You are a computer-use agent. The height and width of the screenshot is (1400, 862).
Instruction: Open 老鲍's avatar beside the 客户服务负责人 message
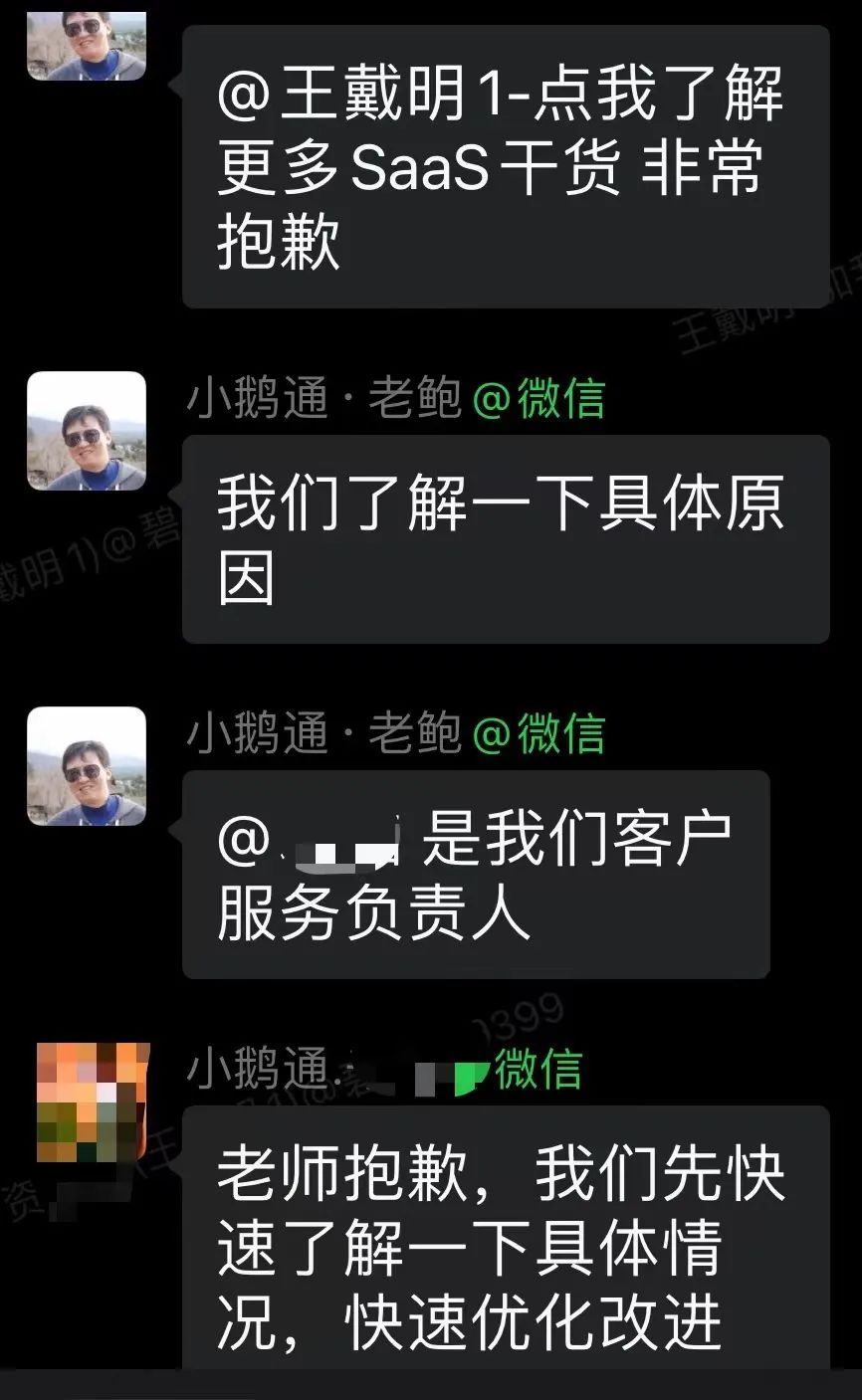[x=87, y=765]
